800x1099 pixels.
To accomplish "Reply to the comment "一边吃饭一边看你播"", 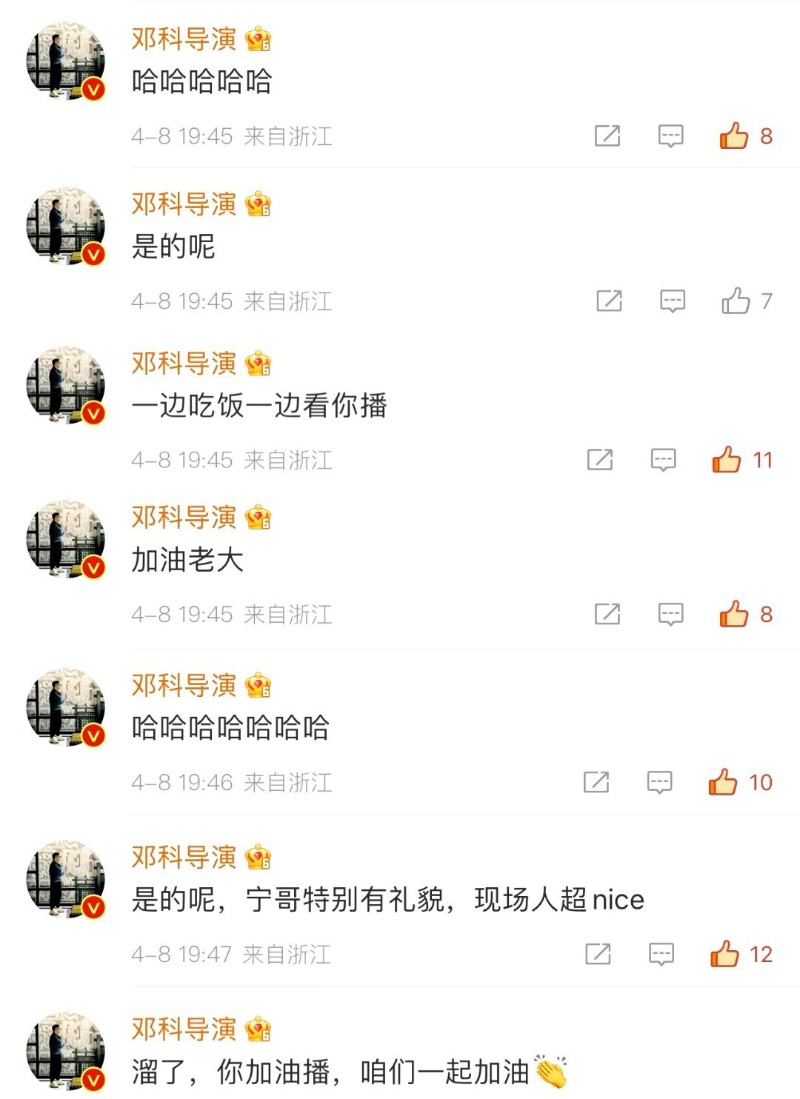I will point(663,460).
